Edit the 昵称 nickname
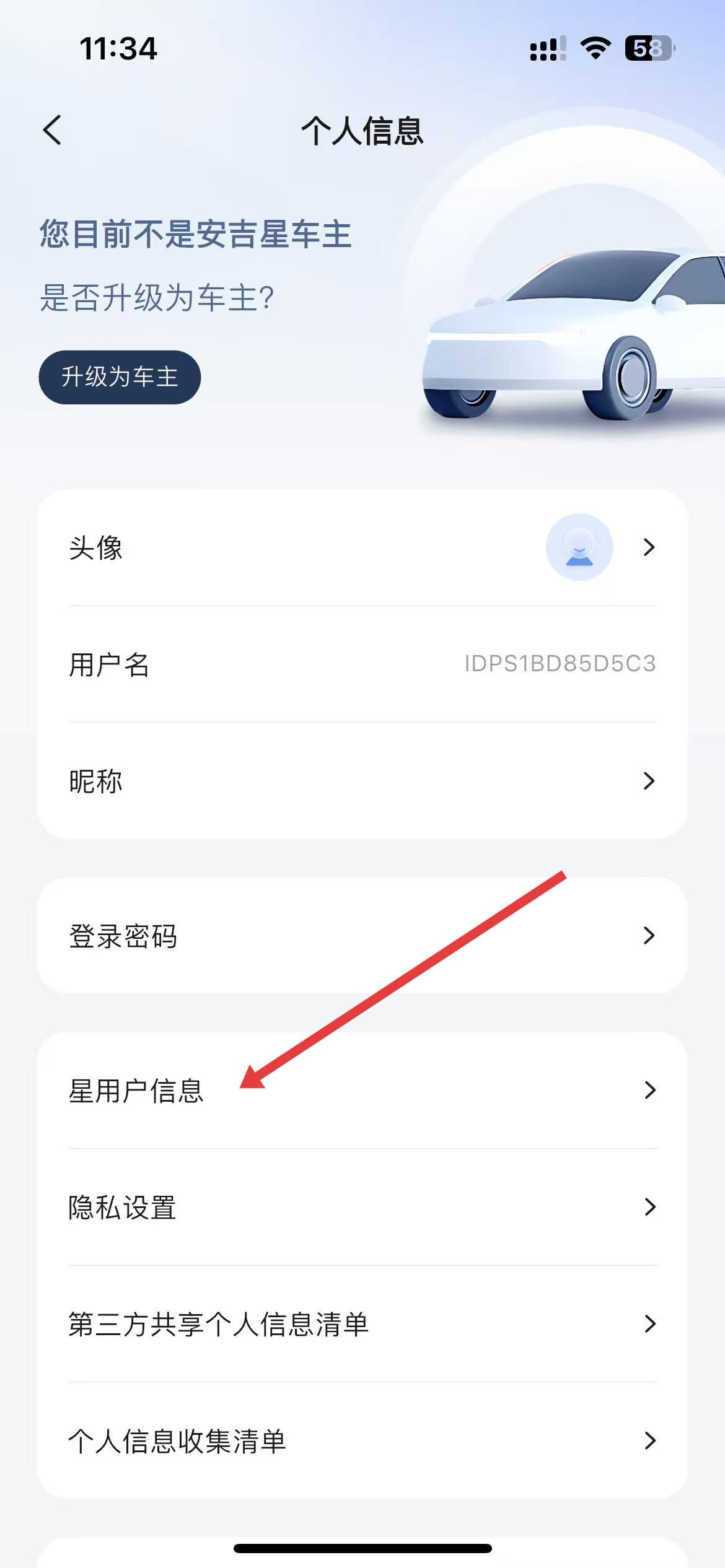Viewport: 725px width, 1568px height. [362, 781]
